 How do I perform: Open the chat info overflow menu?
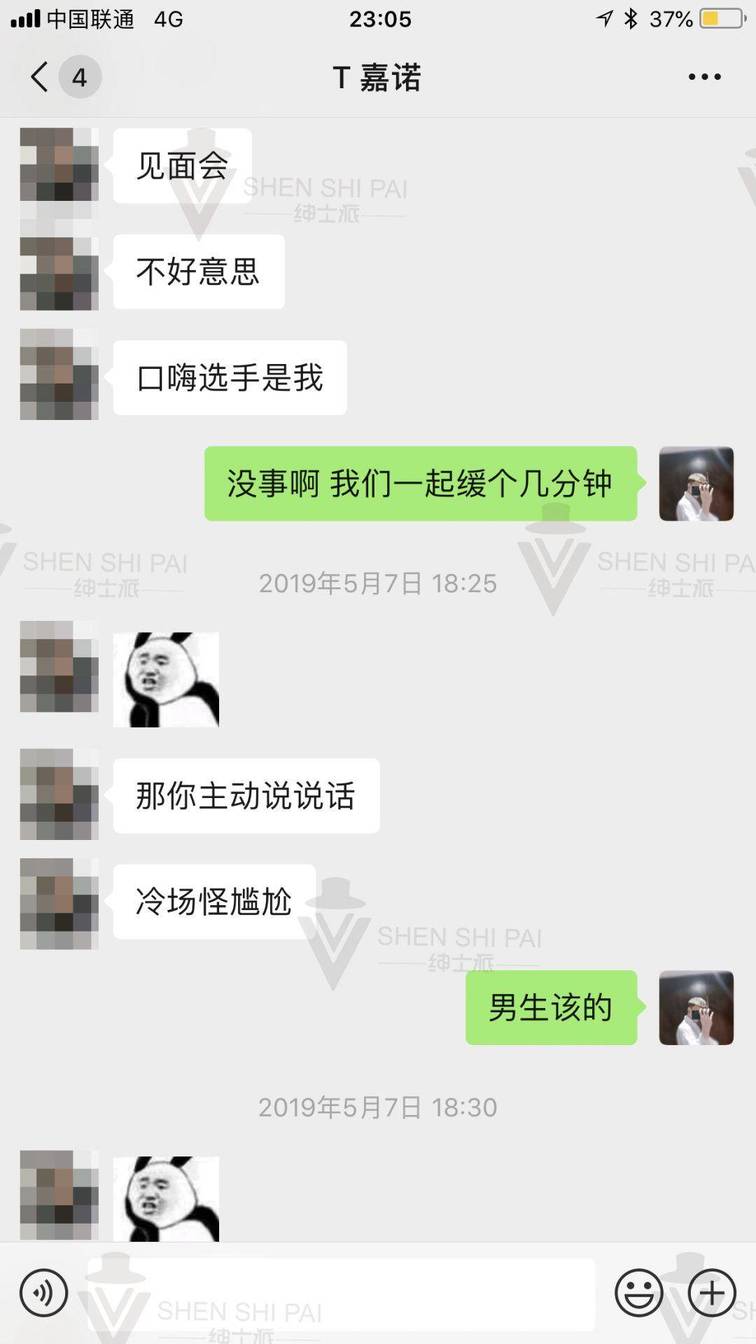tap(704, 77)
